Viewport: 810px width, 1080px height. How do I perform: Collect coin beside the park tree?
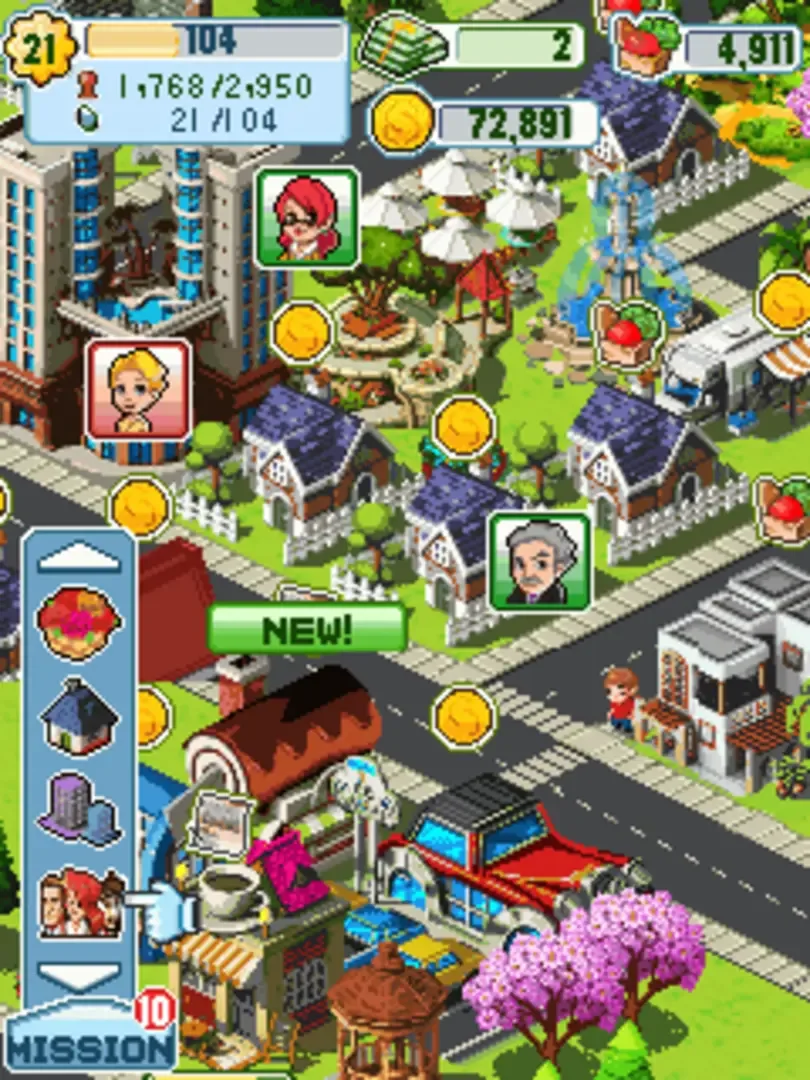[302, 331]
